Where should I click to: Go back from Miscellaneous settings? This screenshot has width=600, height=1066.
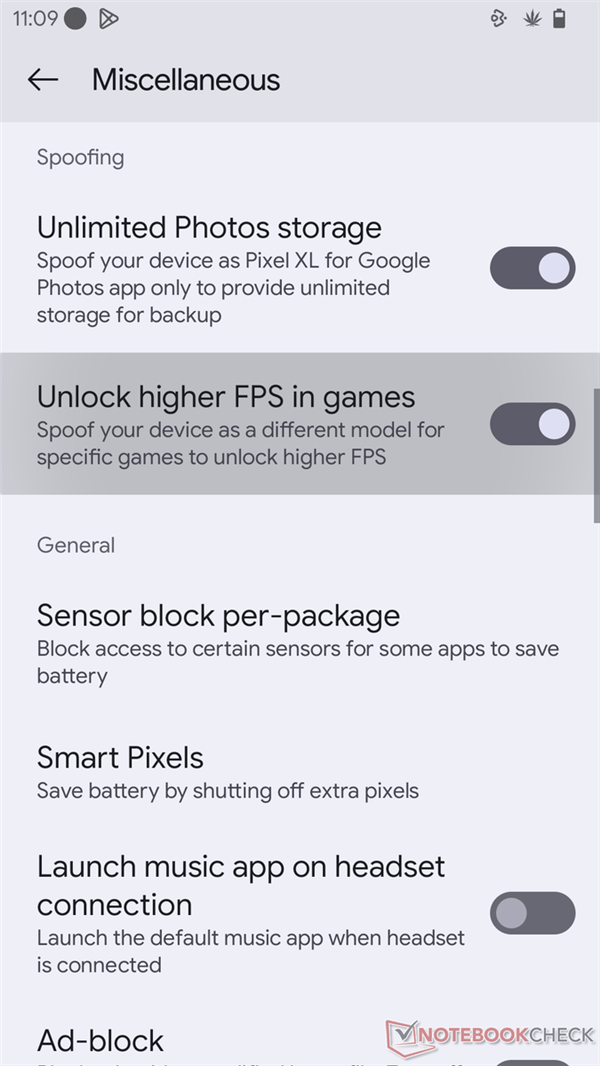(x=43, y=80)
